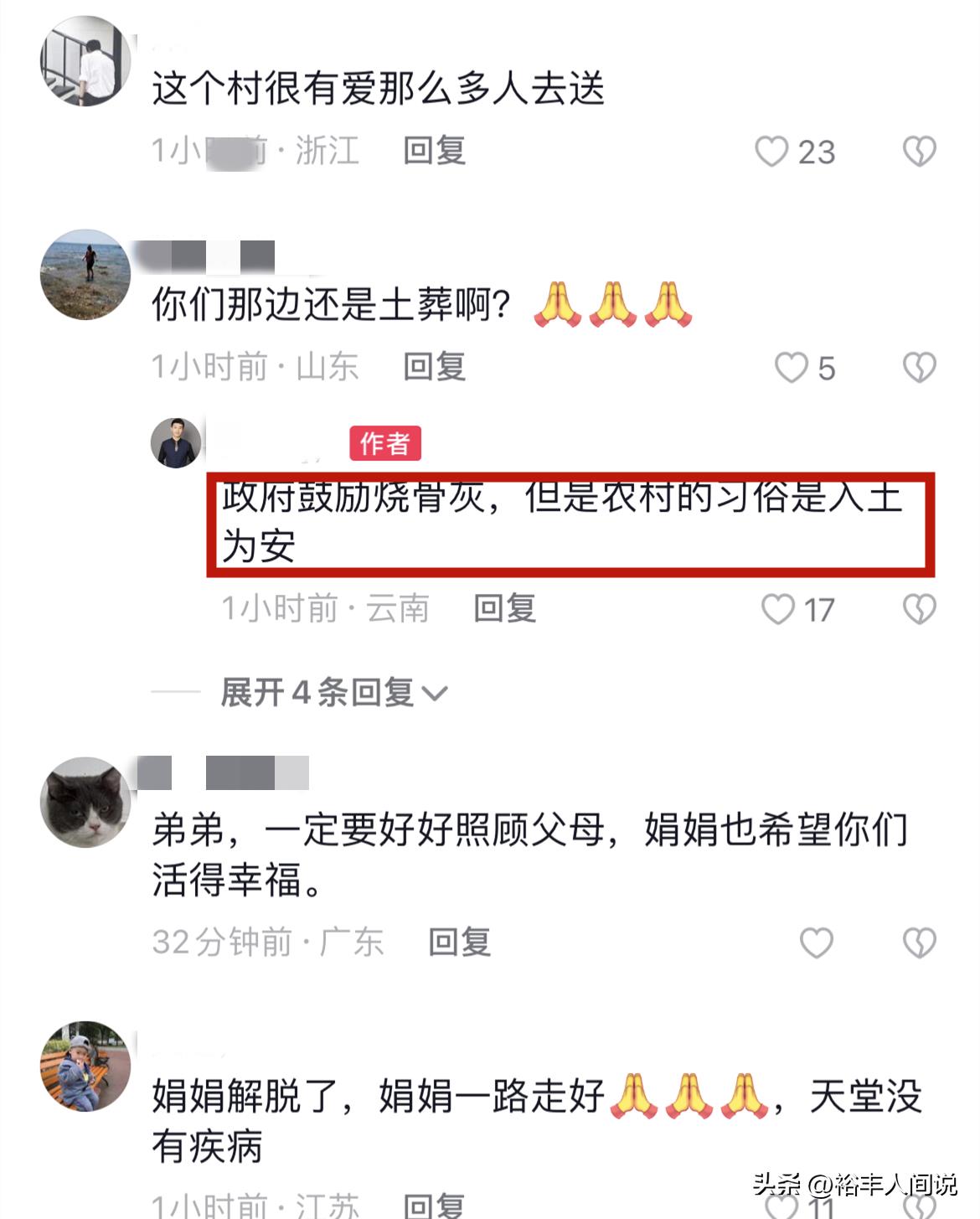The width and height of the screenshot is (980, 1219).
Task: Expand 展开4条回复
Action: [333, 693]
